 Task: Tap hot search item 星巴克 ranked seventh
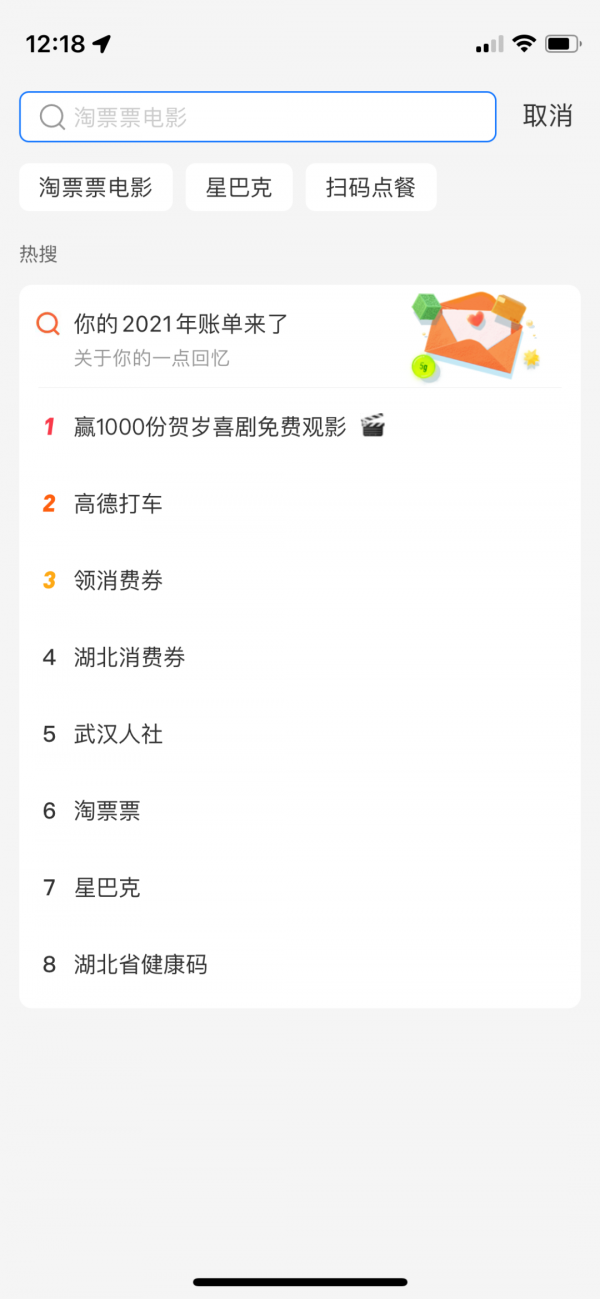[x=107, y=888]
